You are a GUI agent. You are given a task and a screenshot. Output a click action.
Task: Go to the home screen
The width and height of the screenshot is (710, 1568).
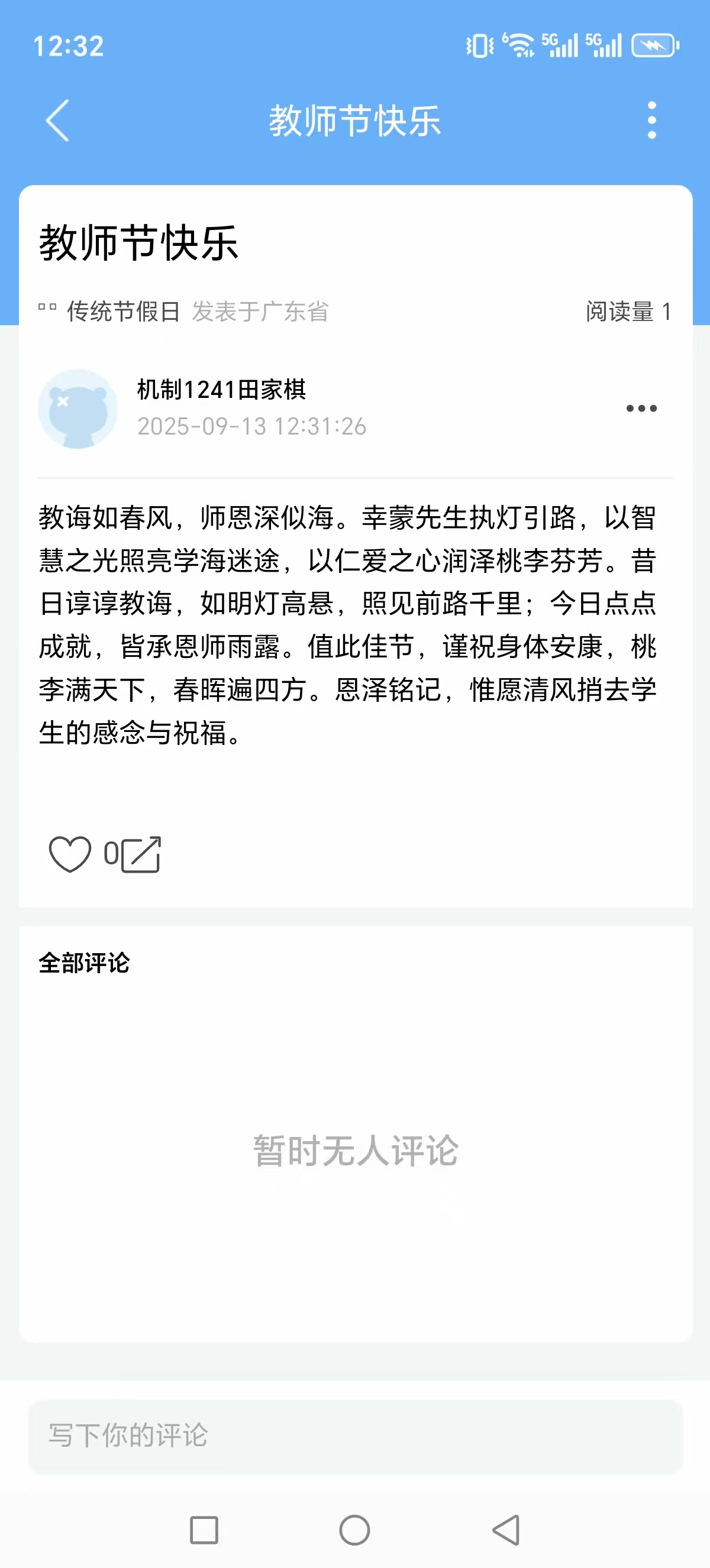pos(354,1530)
